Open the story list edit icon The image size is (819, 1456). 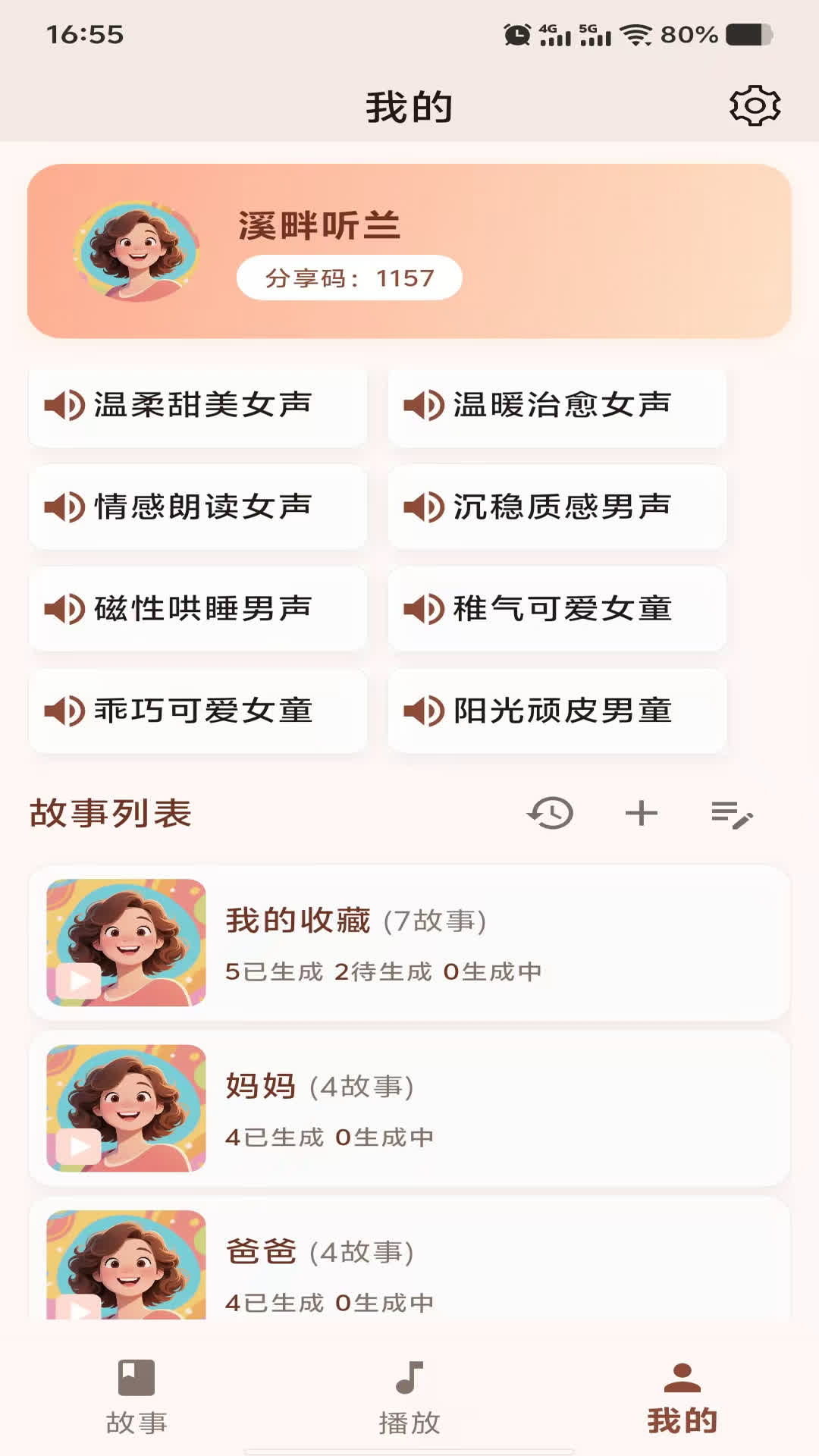click(x=732, y=815)
